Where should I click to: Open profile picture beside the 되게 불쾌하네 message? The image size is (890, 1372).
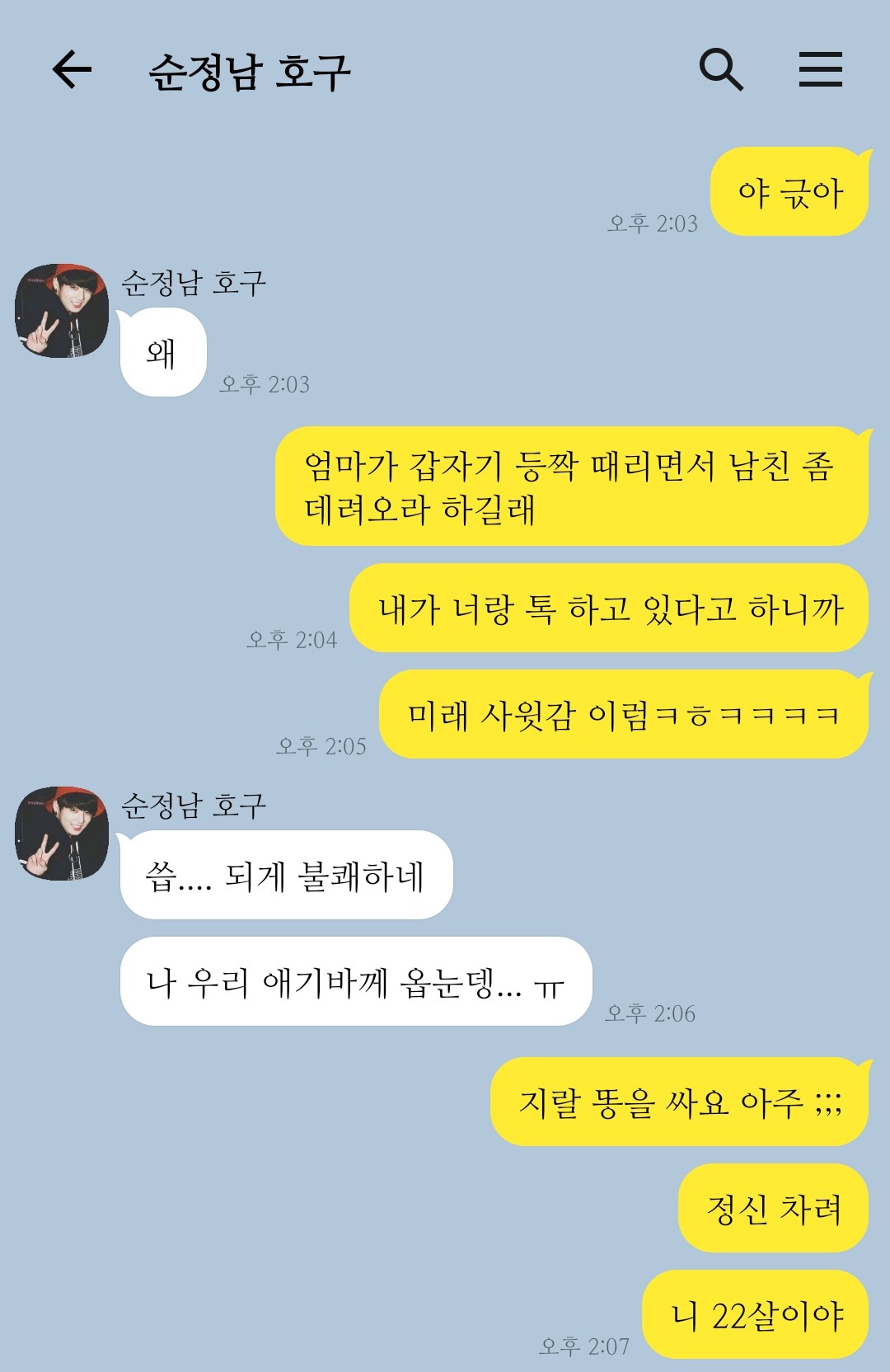pyautogui.click(x=62, y=833)
